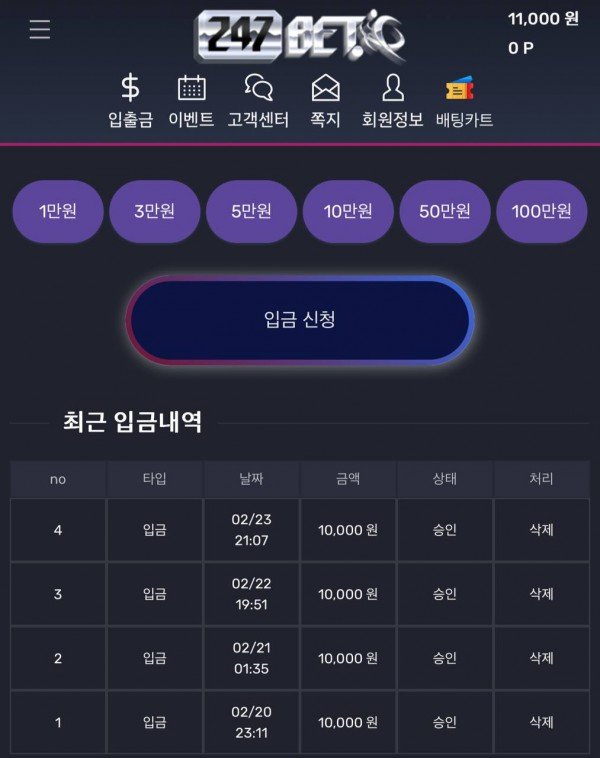Open the hamburger menu
Screen dimensions: 600x758
(39, 30)
